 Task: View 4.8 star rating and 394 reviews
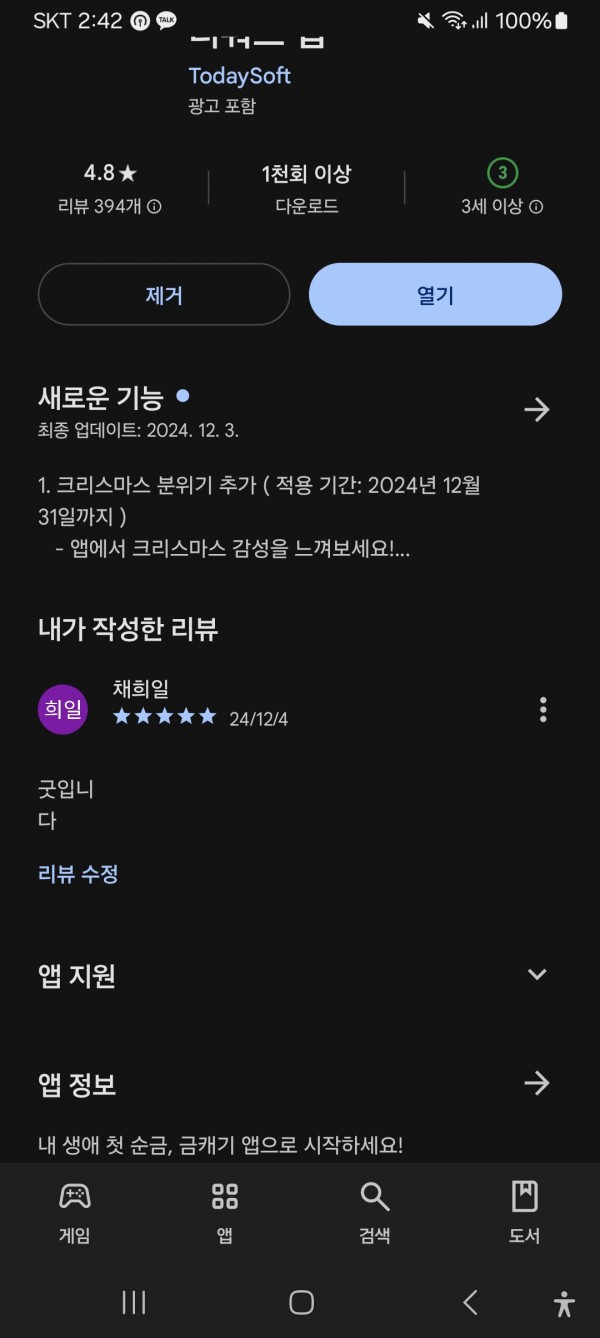(110, 188)
